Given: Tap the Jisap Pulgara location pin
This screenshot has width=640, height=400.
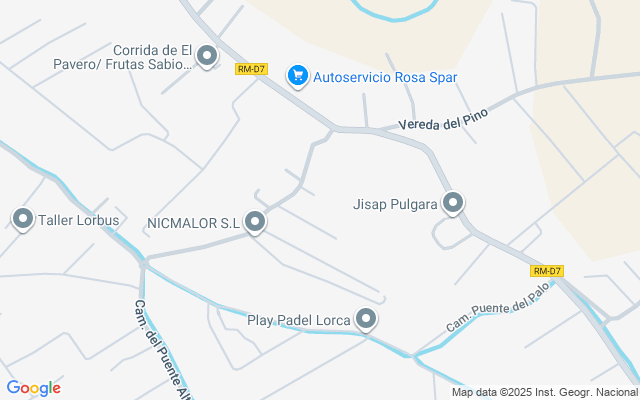Looking at the screenshot, I should click(x=454, y=203).
